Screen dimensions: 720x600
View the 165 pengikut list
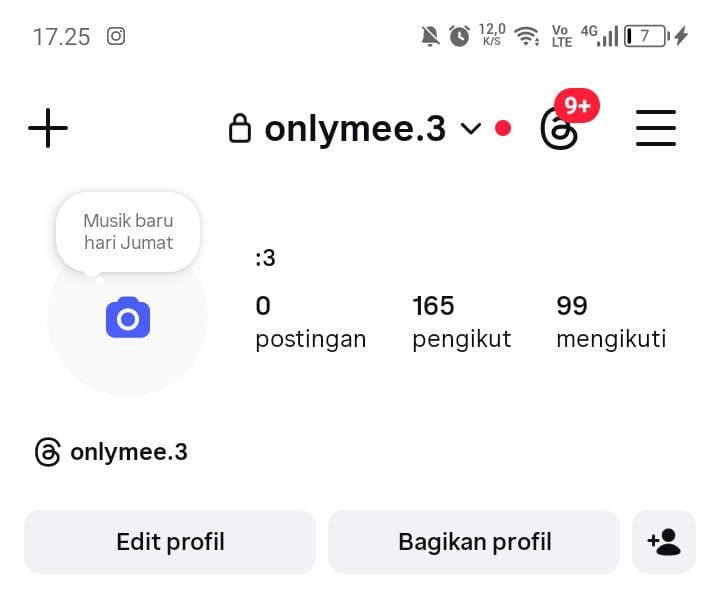461,322
